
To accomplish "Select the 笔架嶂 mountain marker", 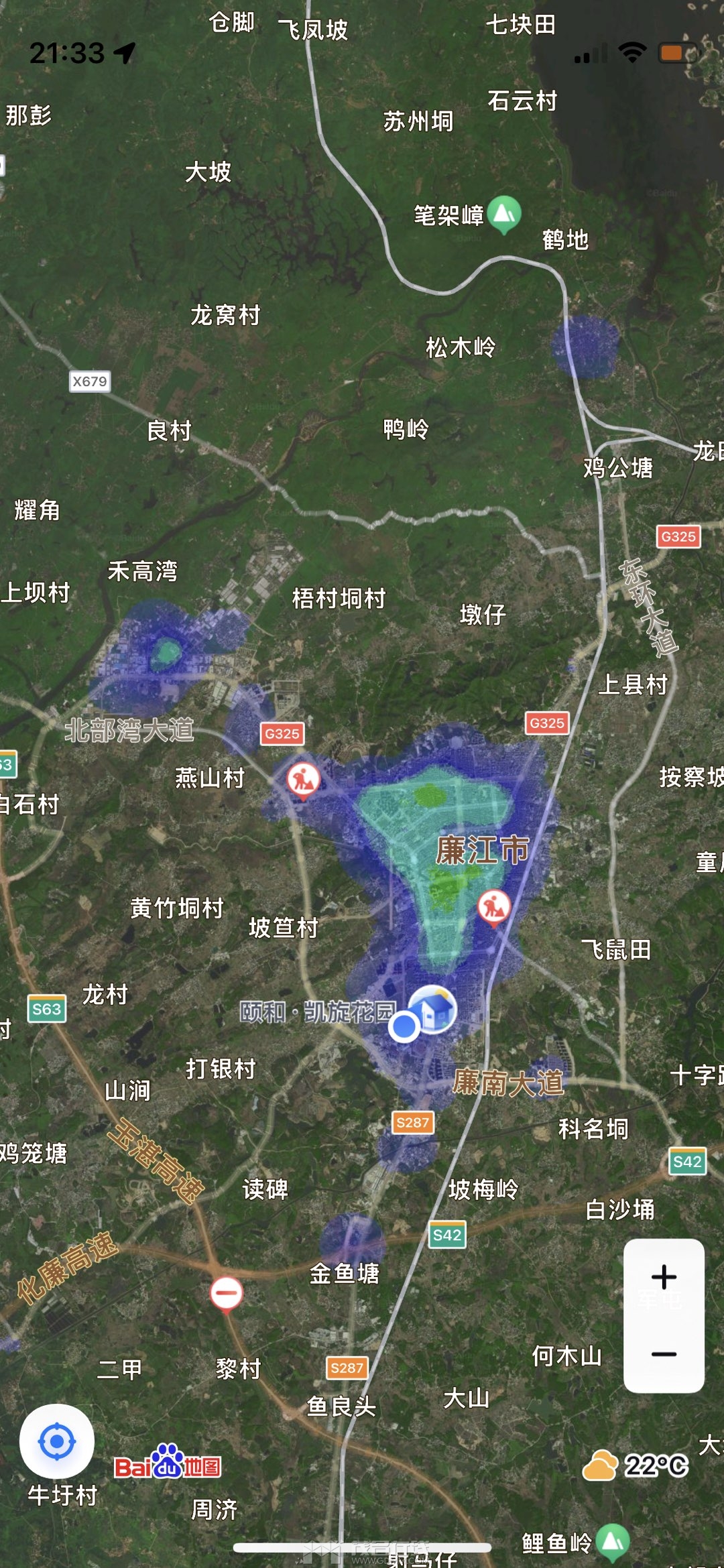I will 504,213.
